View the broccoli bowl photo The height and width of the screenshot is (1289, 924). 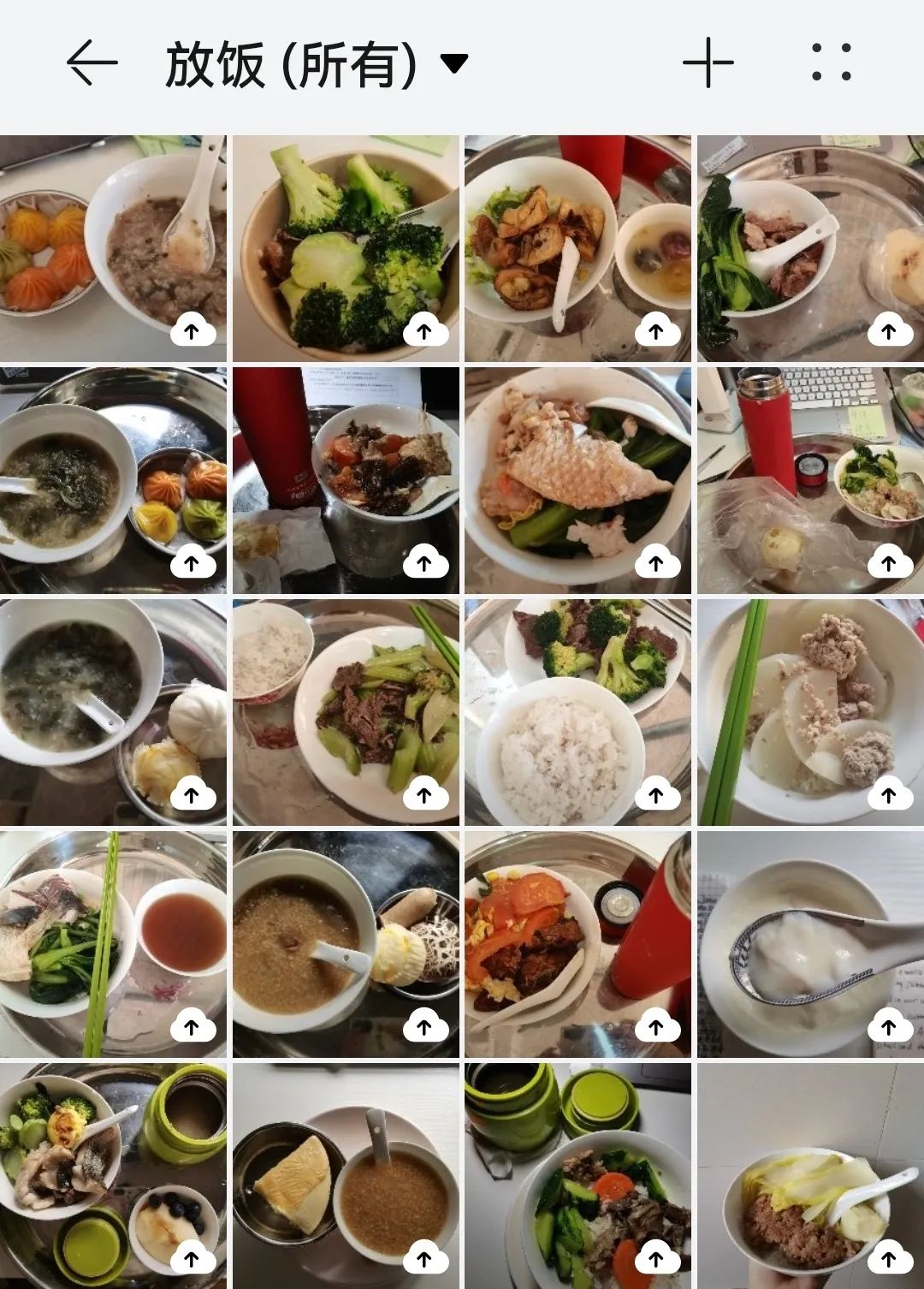pyautogui.click(x=346, y=248)
